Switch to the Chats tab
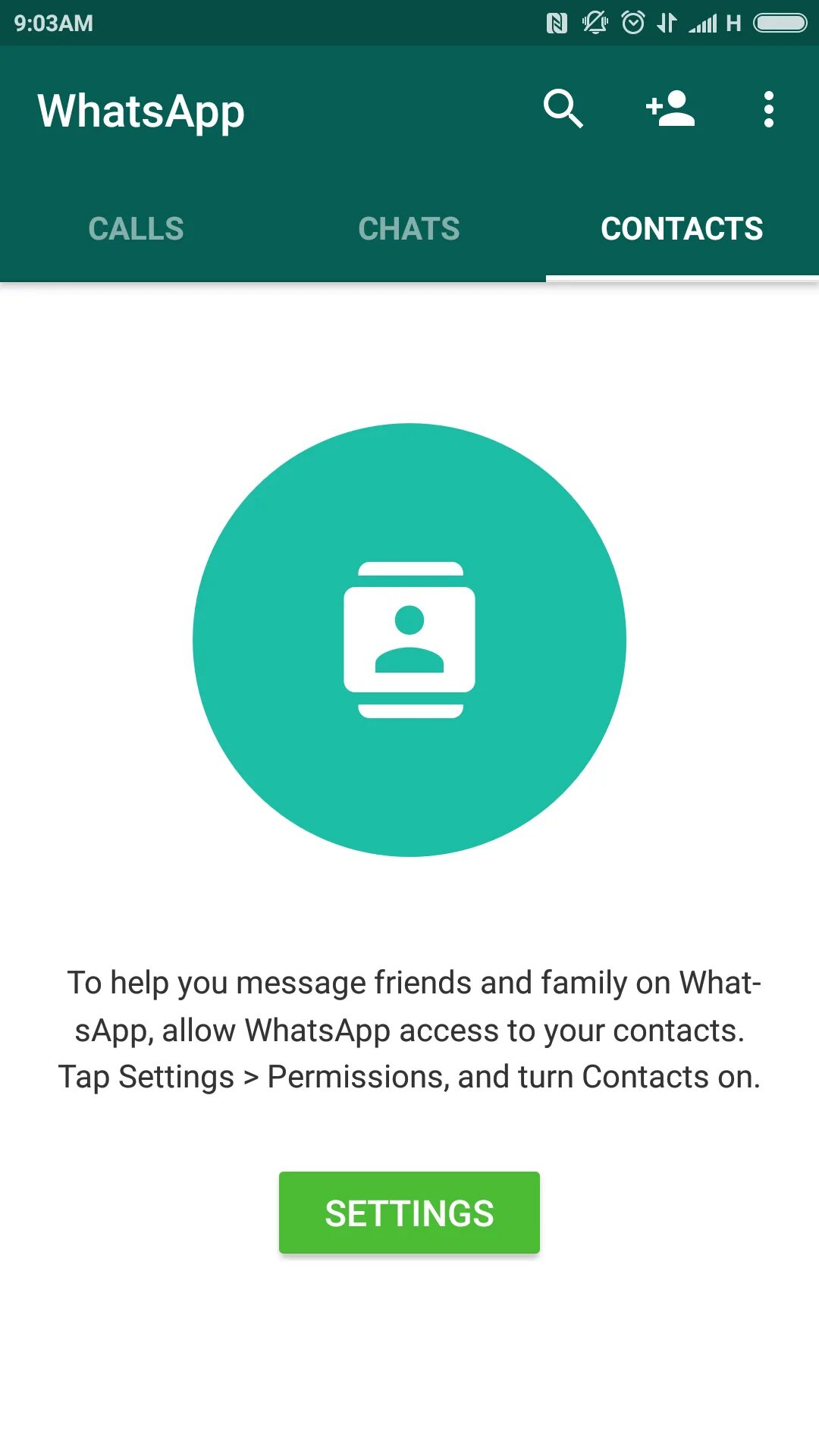The width and height of the screenshot is (819, 1456). [x=409, y=228]
